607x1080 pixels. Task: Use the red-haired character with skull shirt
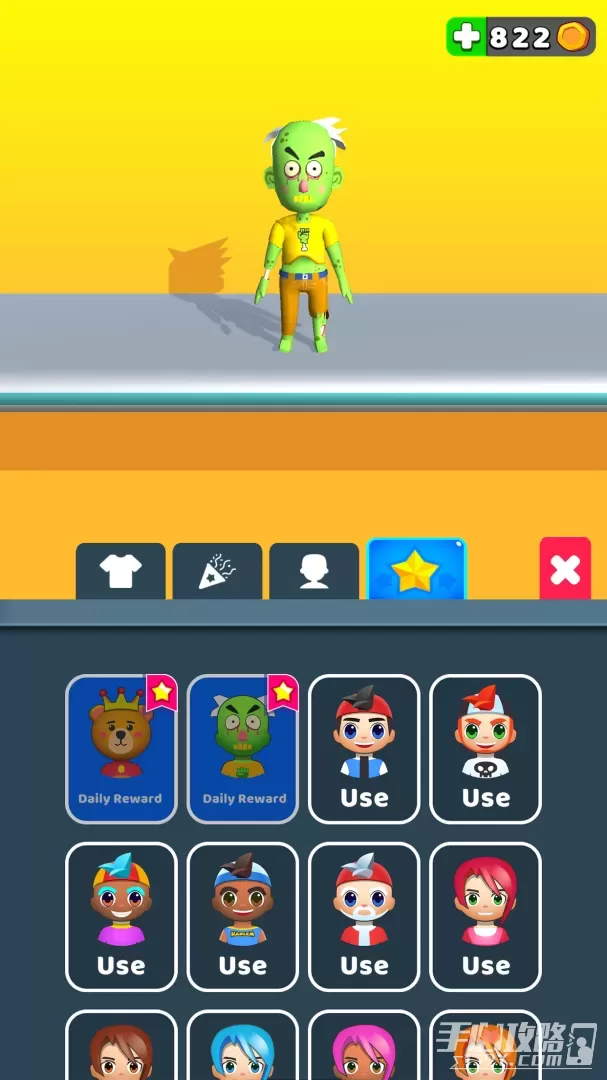pos(485,748)
